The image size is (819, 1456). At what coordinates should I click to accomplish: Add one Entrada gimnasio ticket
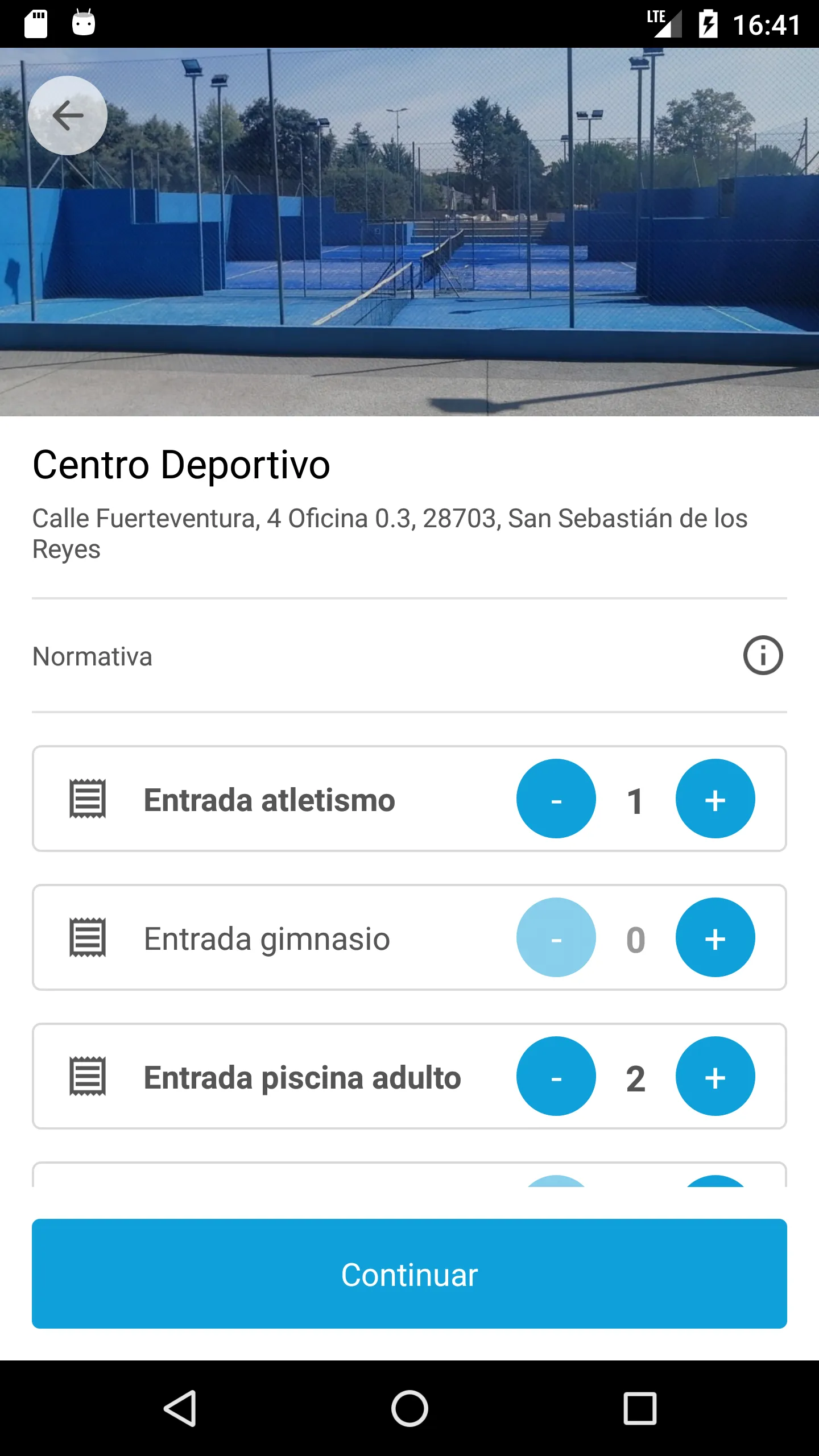click(715, 938)
